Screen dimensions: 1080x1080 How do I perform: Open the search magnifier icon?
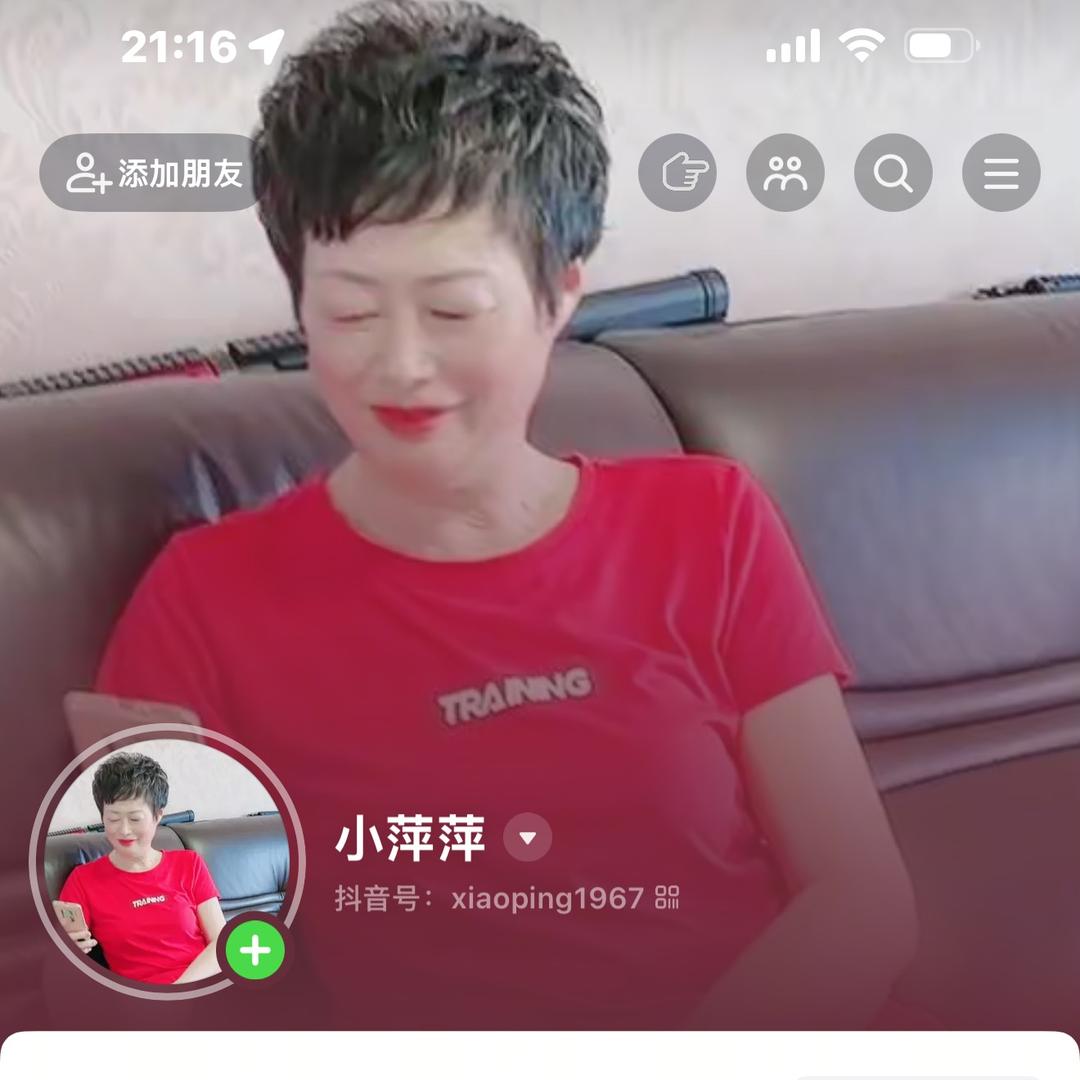[x=893, y=173]
